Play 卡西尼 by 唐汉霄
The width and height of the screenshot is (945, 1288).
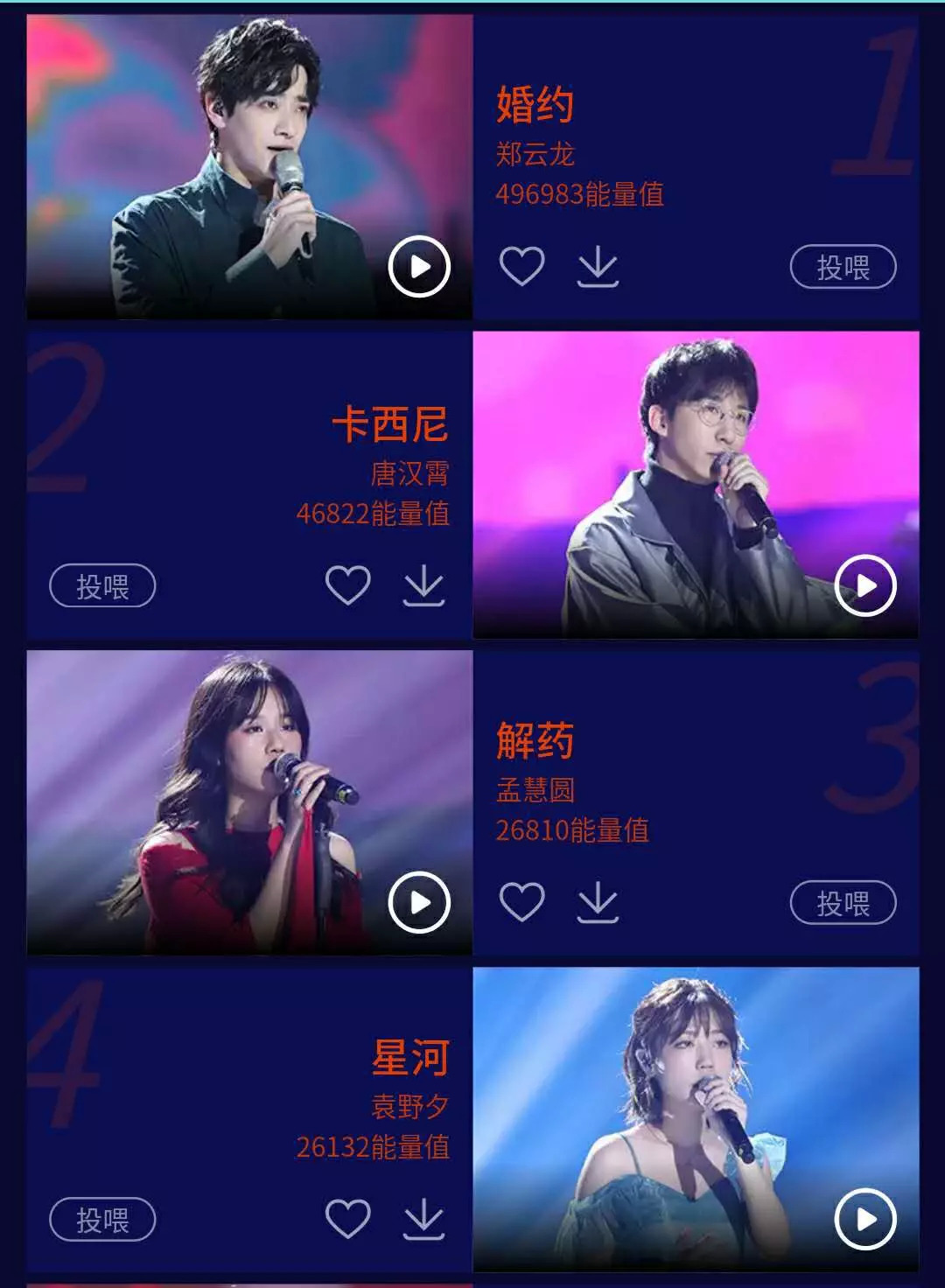tap(865, 585)
